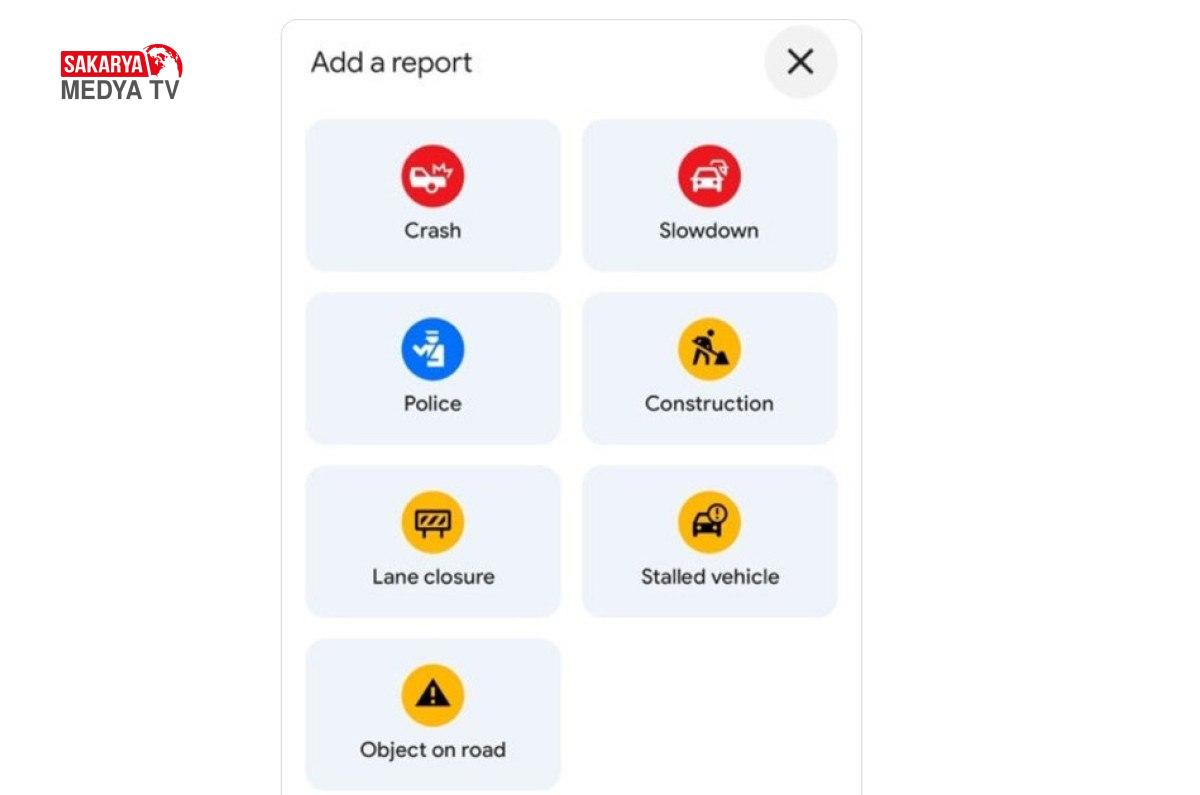
Task: Report police presence
Action: click(x=433, y=369)
